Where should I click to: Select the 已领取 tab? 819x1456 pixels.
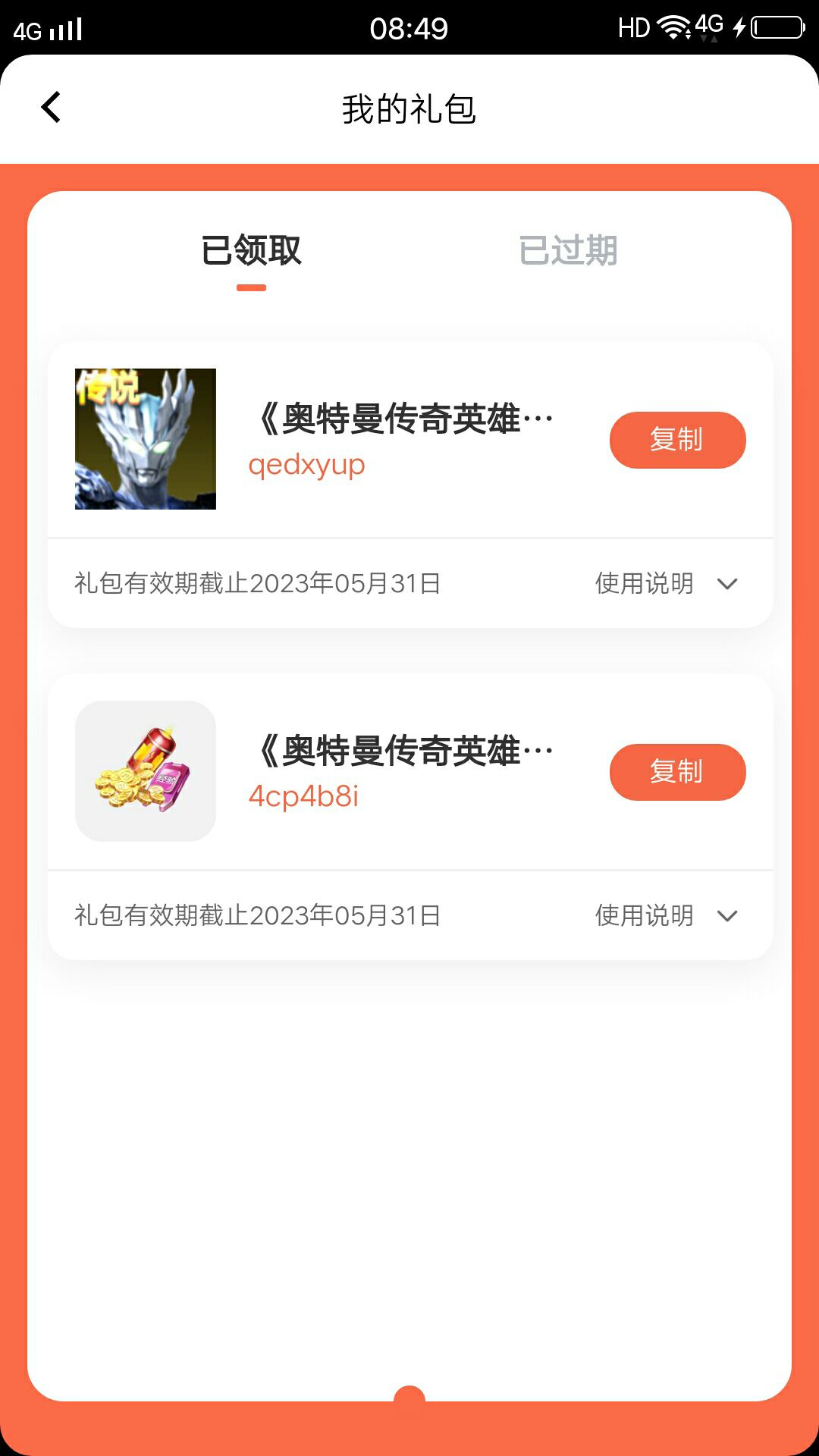coord(251,251)
